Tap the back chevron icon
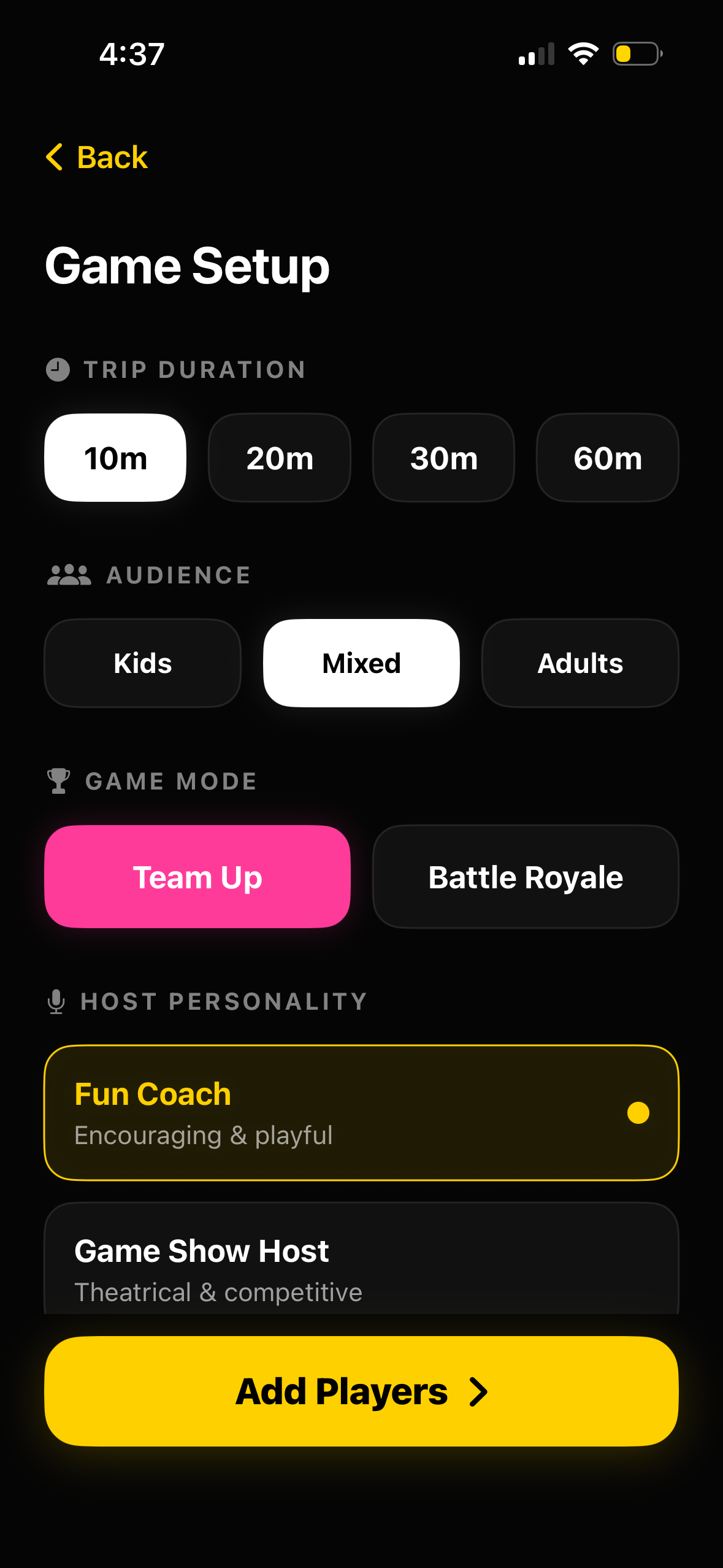The height and width of the screenshot is (1568, 723). (55, 158)
